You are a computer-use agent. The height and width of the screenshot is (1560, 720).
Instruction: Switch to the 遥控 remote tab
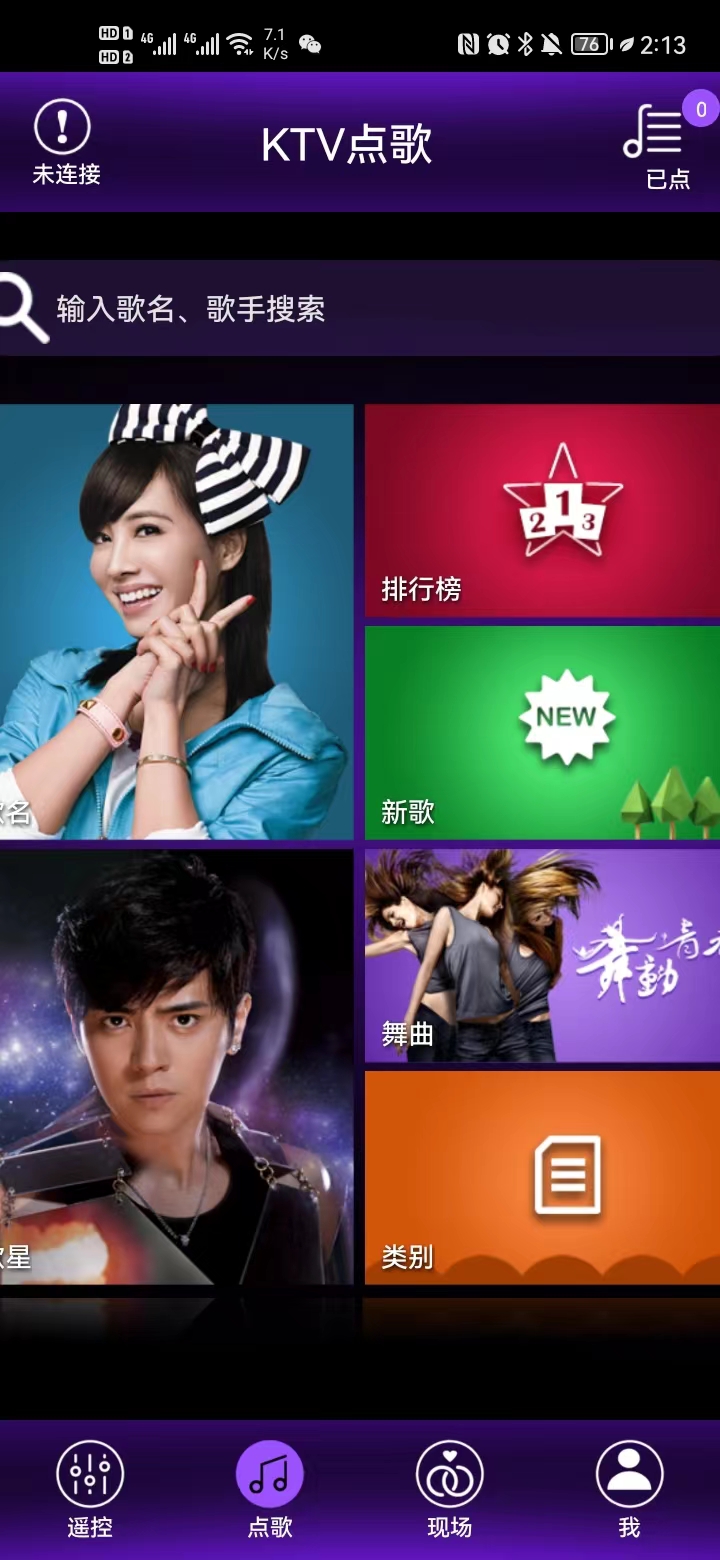90,1489
